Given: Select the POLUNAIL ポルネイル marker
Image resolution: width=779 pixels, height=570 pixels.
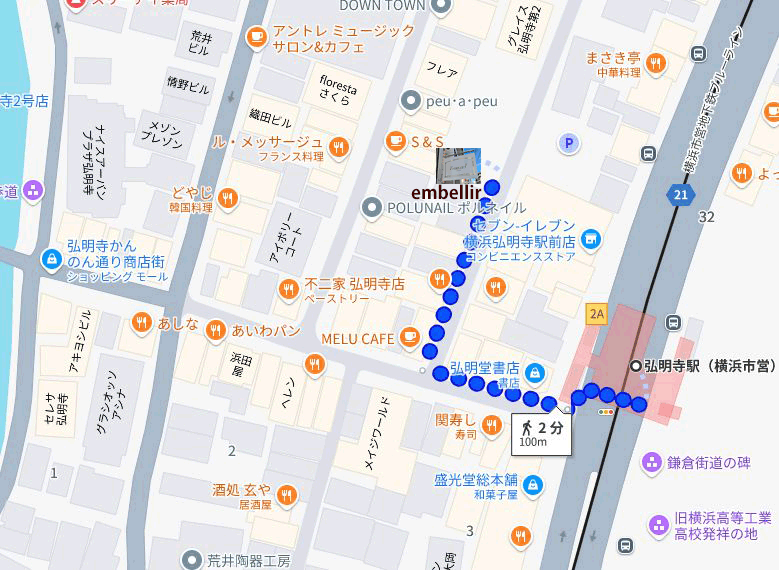Looking at the screenshot, I should (372, 208).
